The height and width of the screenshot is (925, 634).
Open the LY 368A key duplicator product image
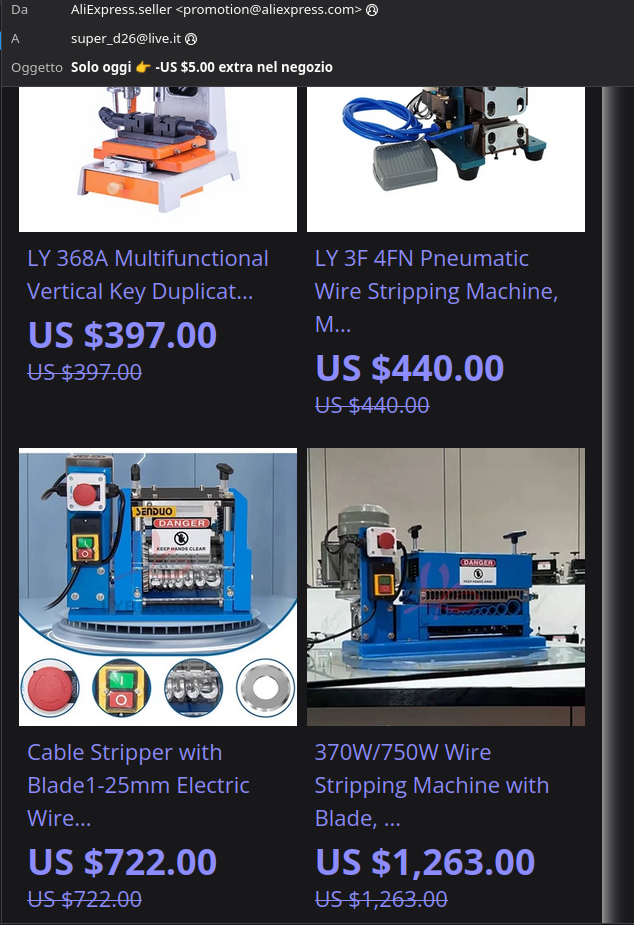(158, 158)
